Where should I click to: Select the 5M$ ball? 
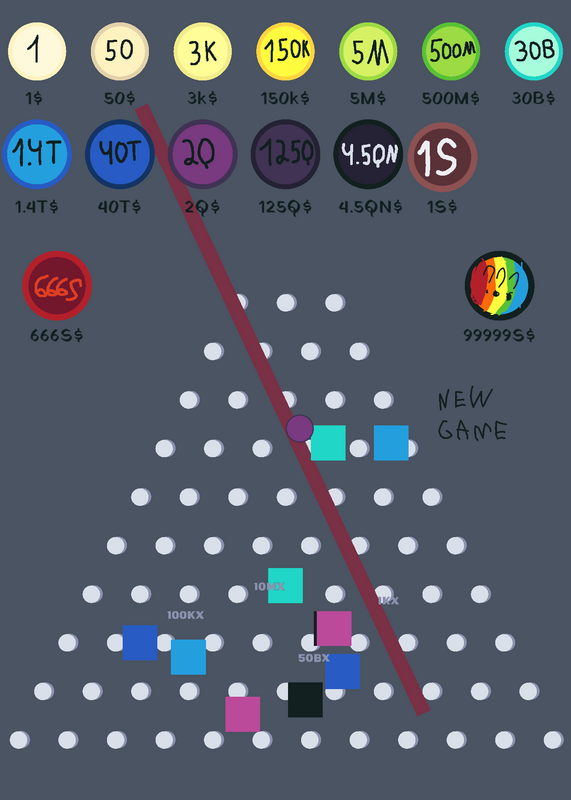(x=368, y=52)
